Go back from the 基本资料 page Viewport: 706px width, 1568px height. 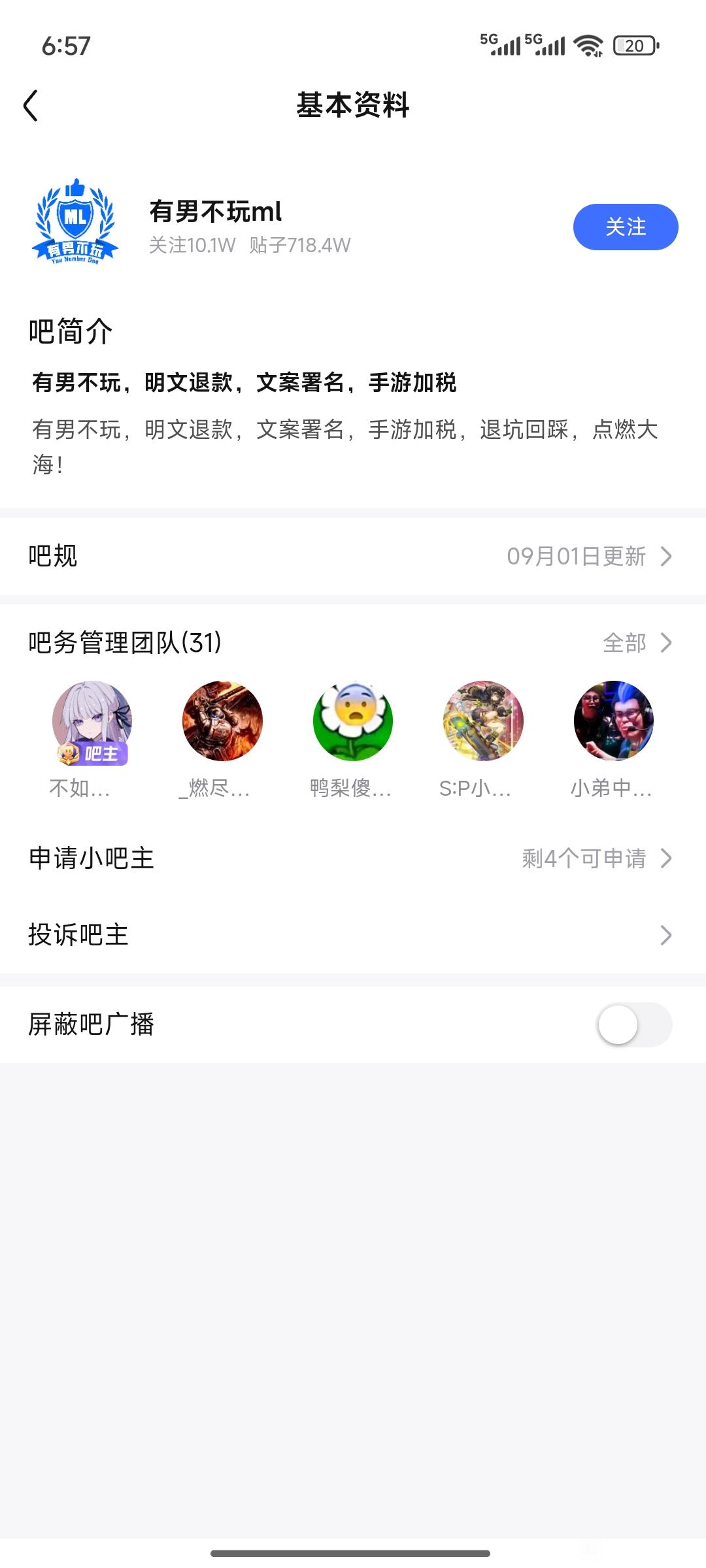click(x=31, y=106)
